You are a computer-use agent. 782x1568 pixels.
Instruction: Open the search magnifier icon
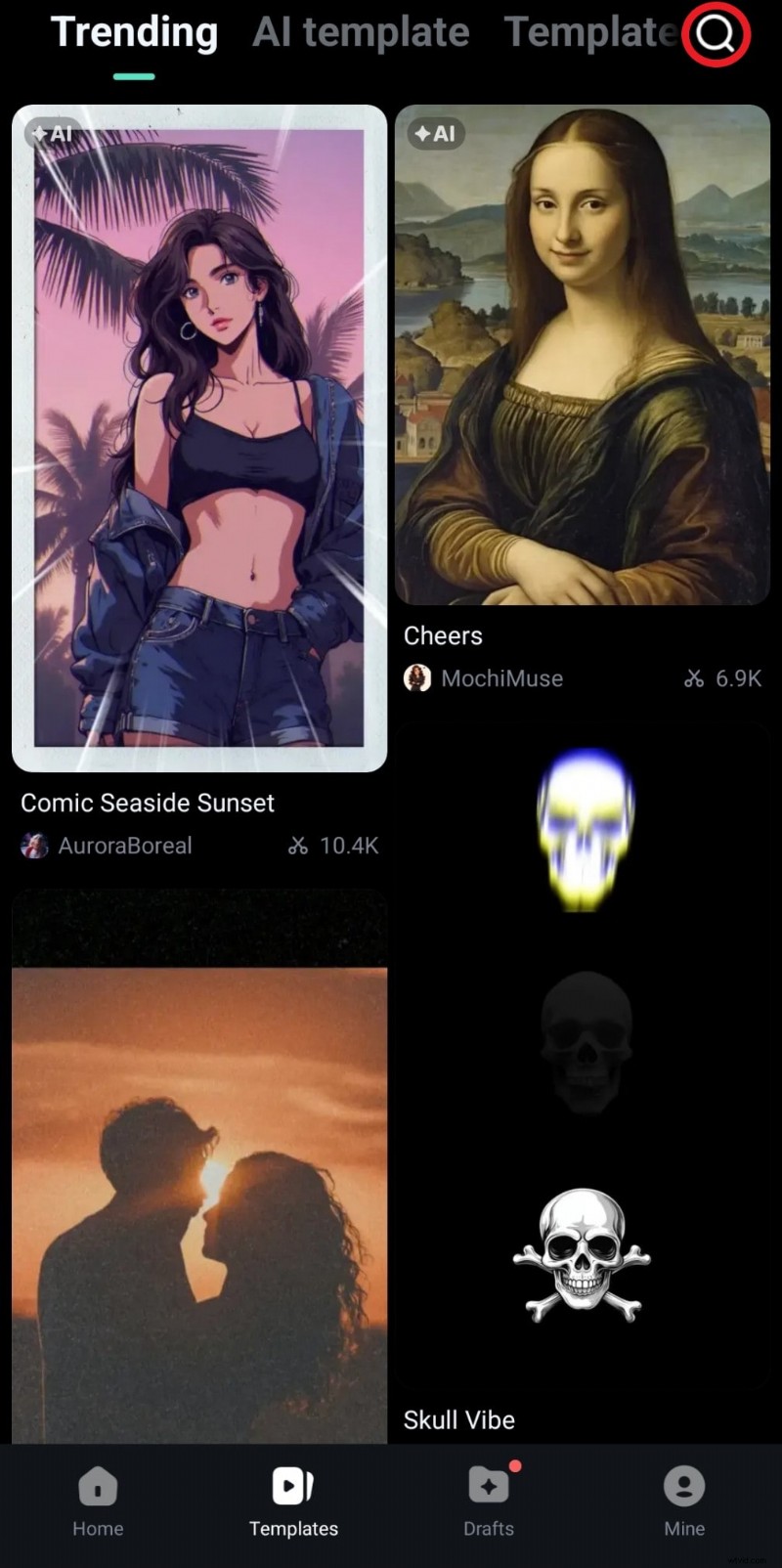pos(717,34)
